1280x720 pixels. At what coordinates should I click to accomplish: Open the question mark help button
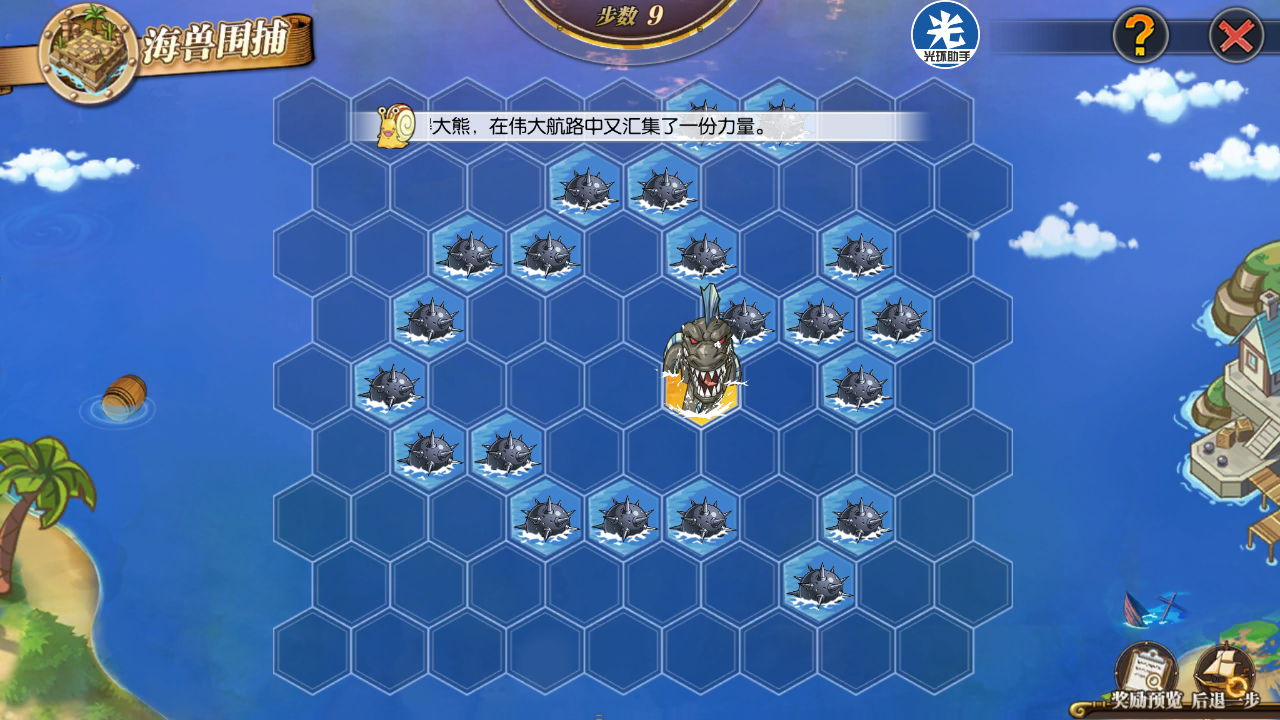[1140, 36]
